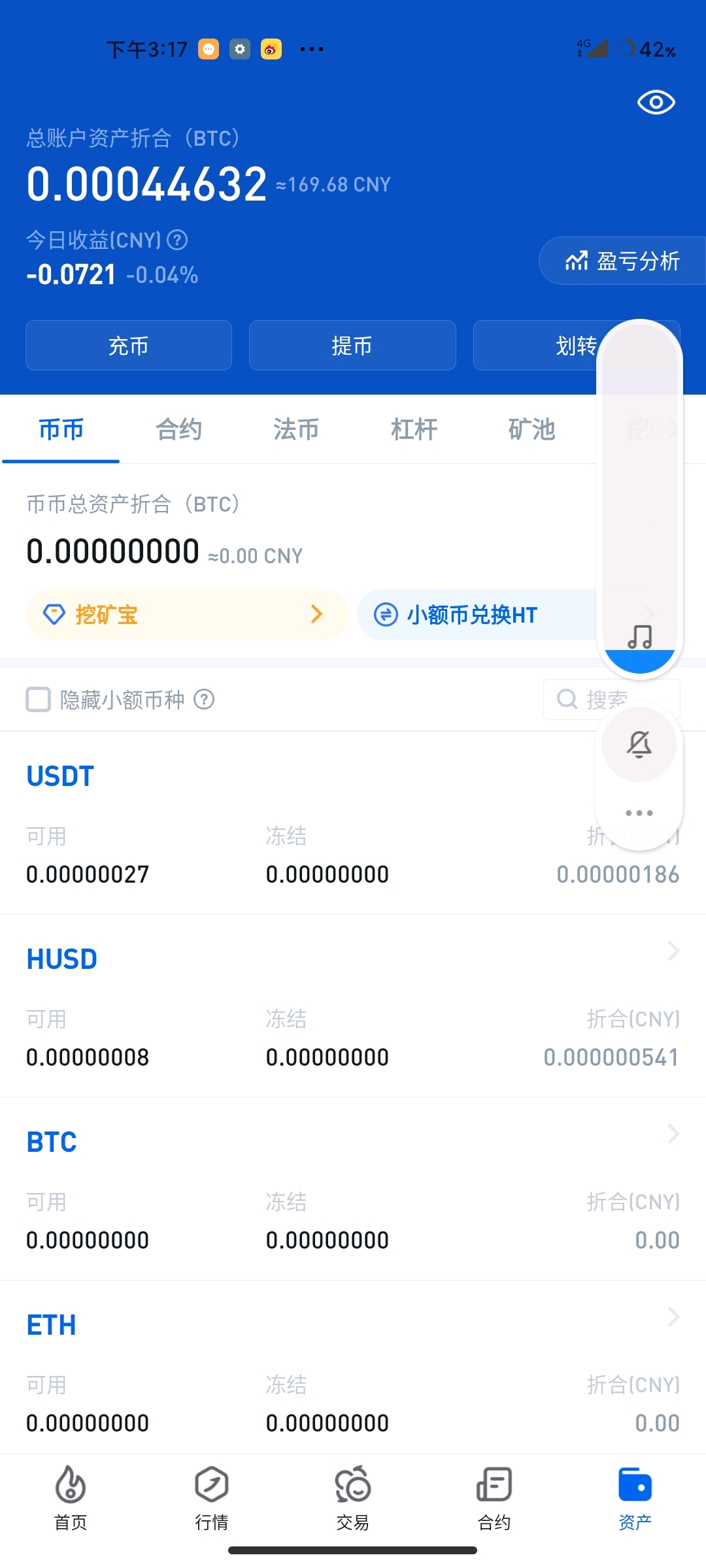Open 交易 in bottom navigation
This screenshot has width=706, height=1568.
tap(353, 1498)
